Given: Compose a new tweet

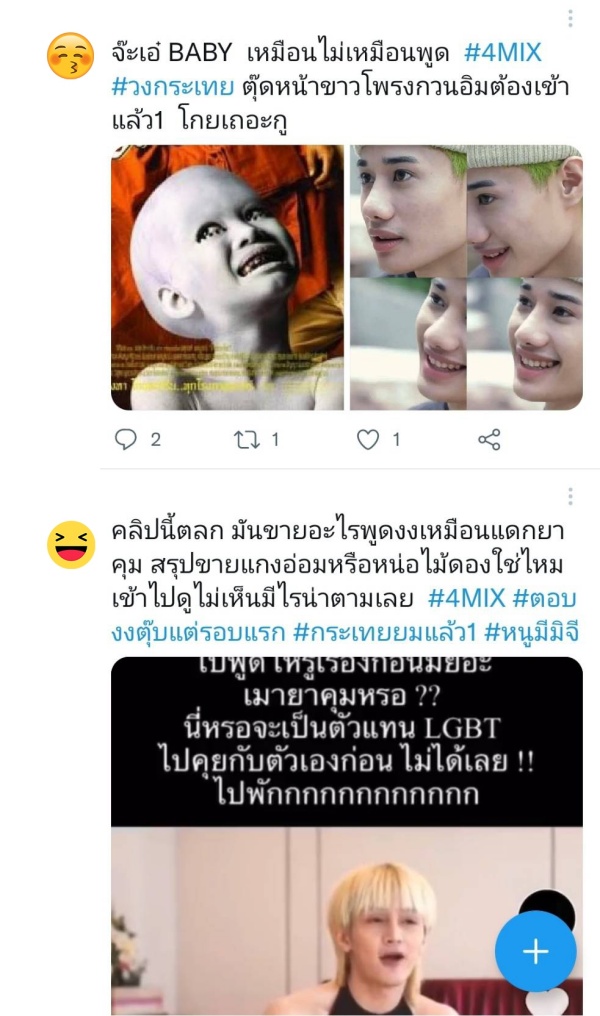Looking at the screenshot, I should [x=536, y=951].
